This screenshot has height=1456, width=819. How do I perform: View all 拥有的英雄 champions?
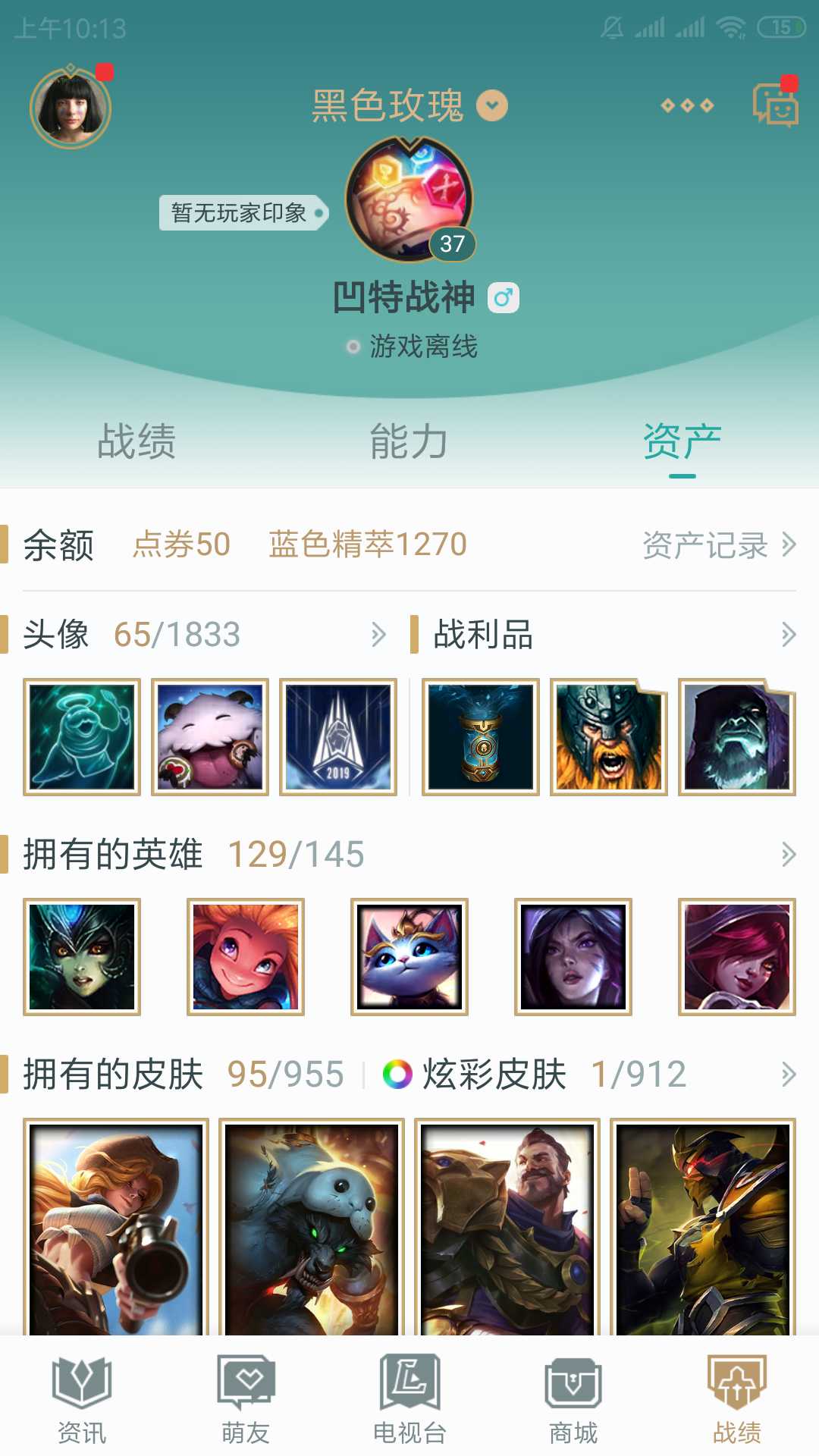point(409,854)
